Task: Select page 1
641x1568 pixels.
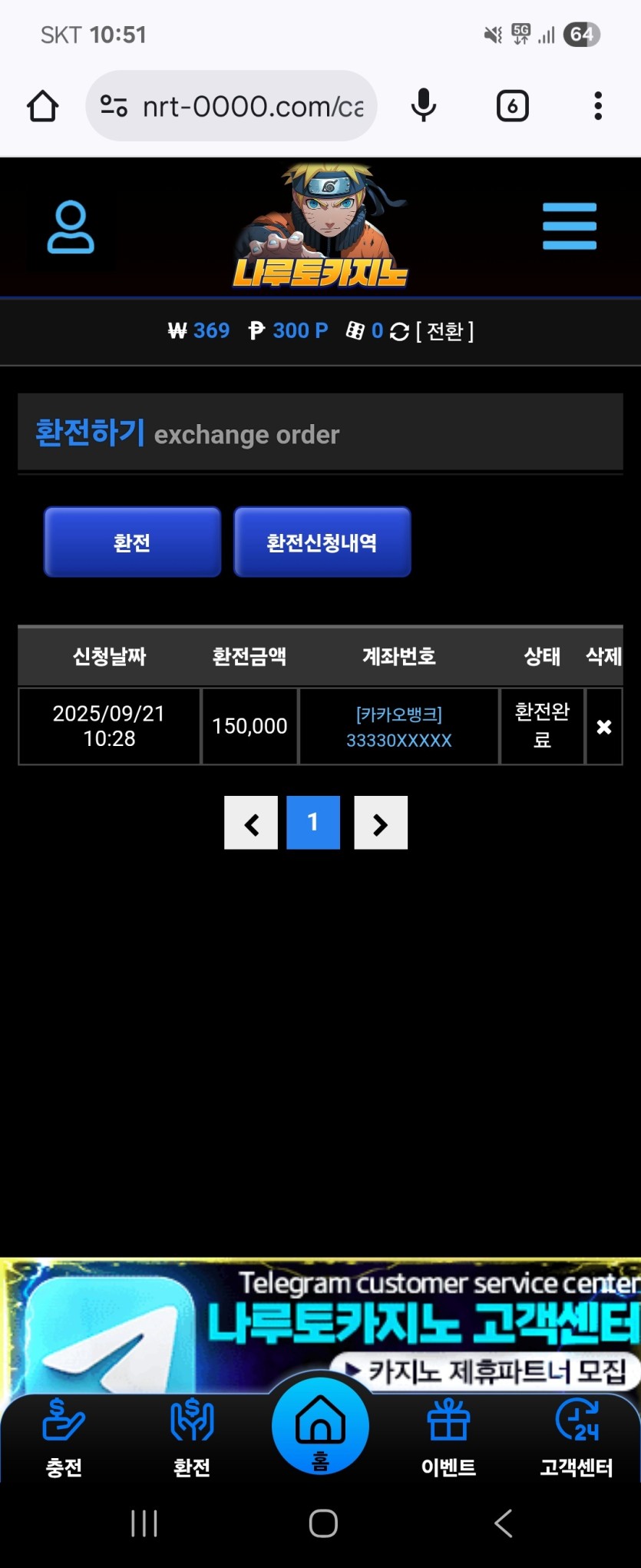Action: 313,823
